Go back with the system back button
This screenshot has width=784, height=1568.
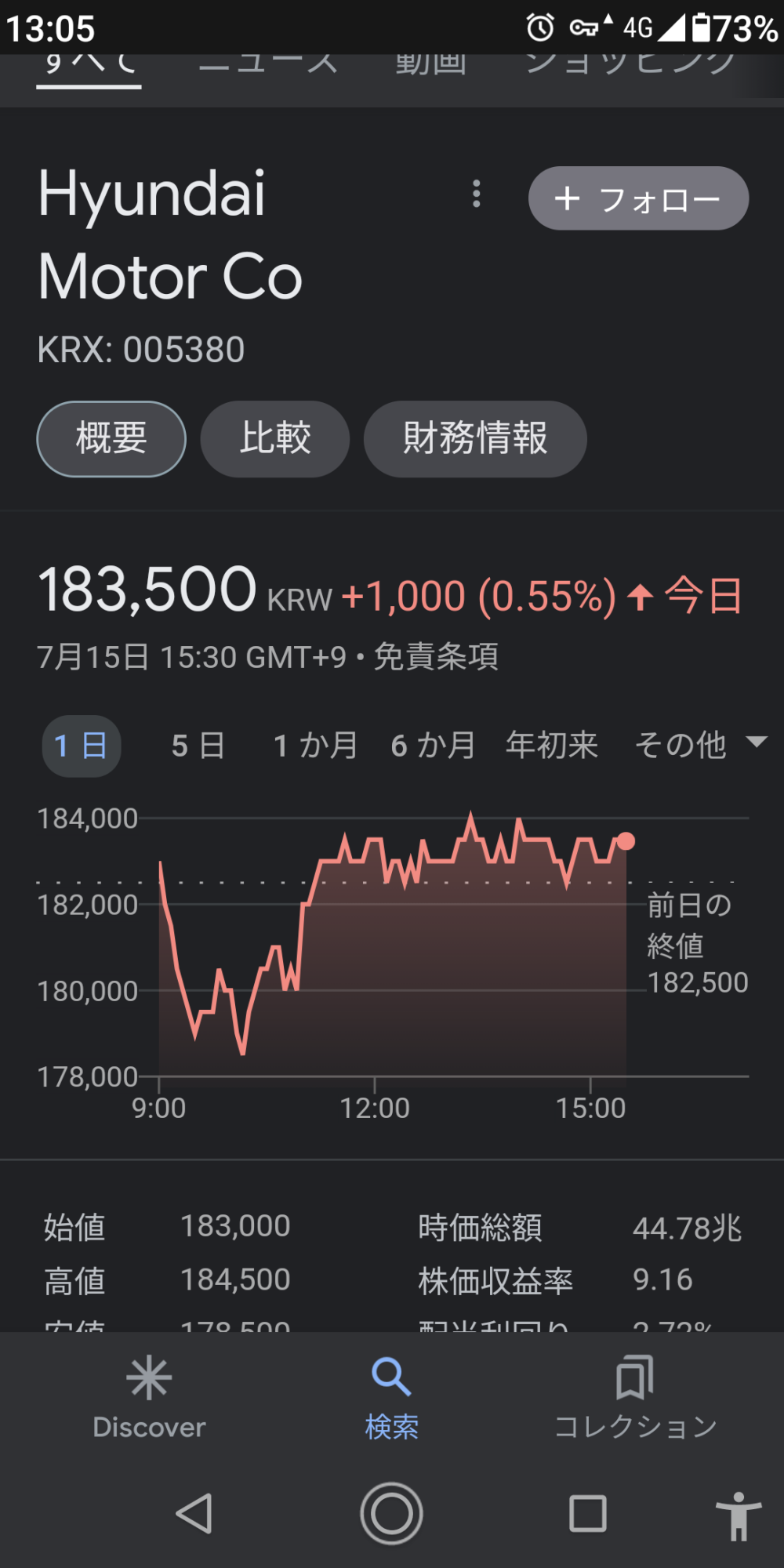[x=194, y=1513]
